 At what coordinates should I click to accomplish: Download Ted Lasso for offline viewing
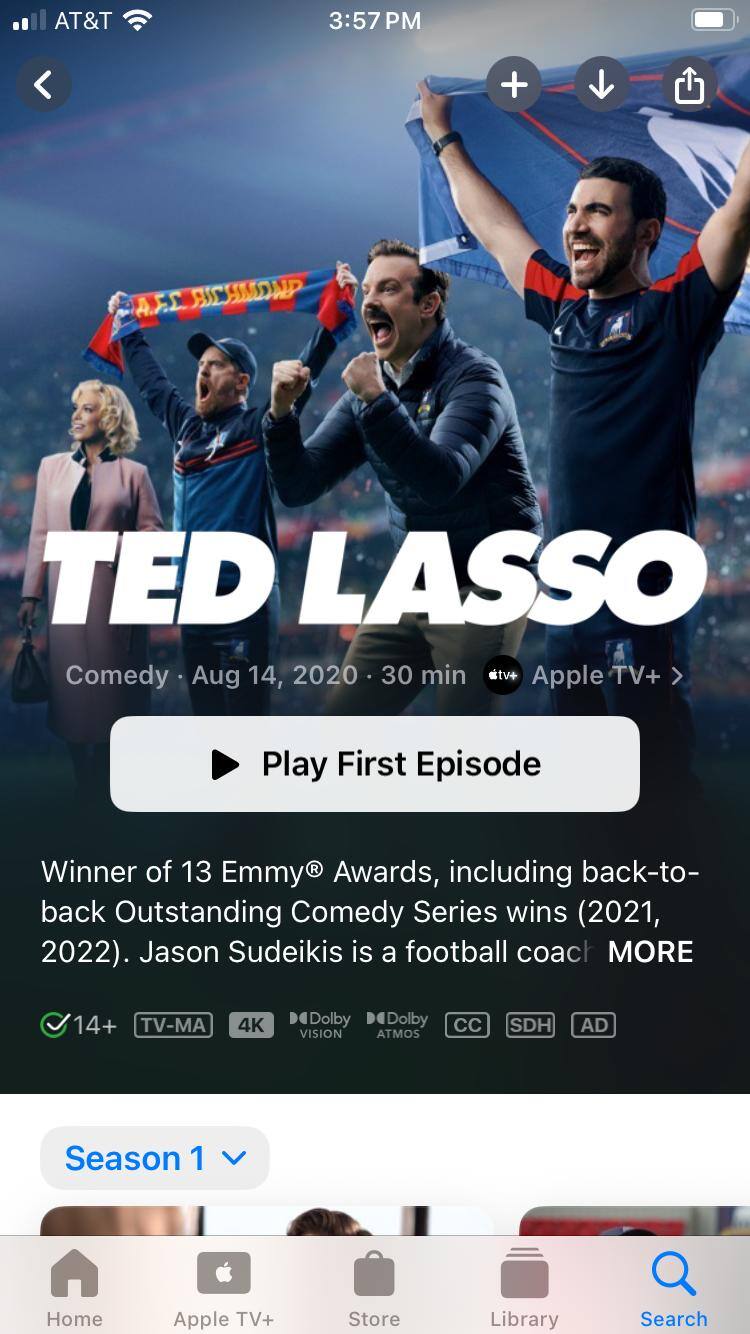tap(601, 85)
